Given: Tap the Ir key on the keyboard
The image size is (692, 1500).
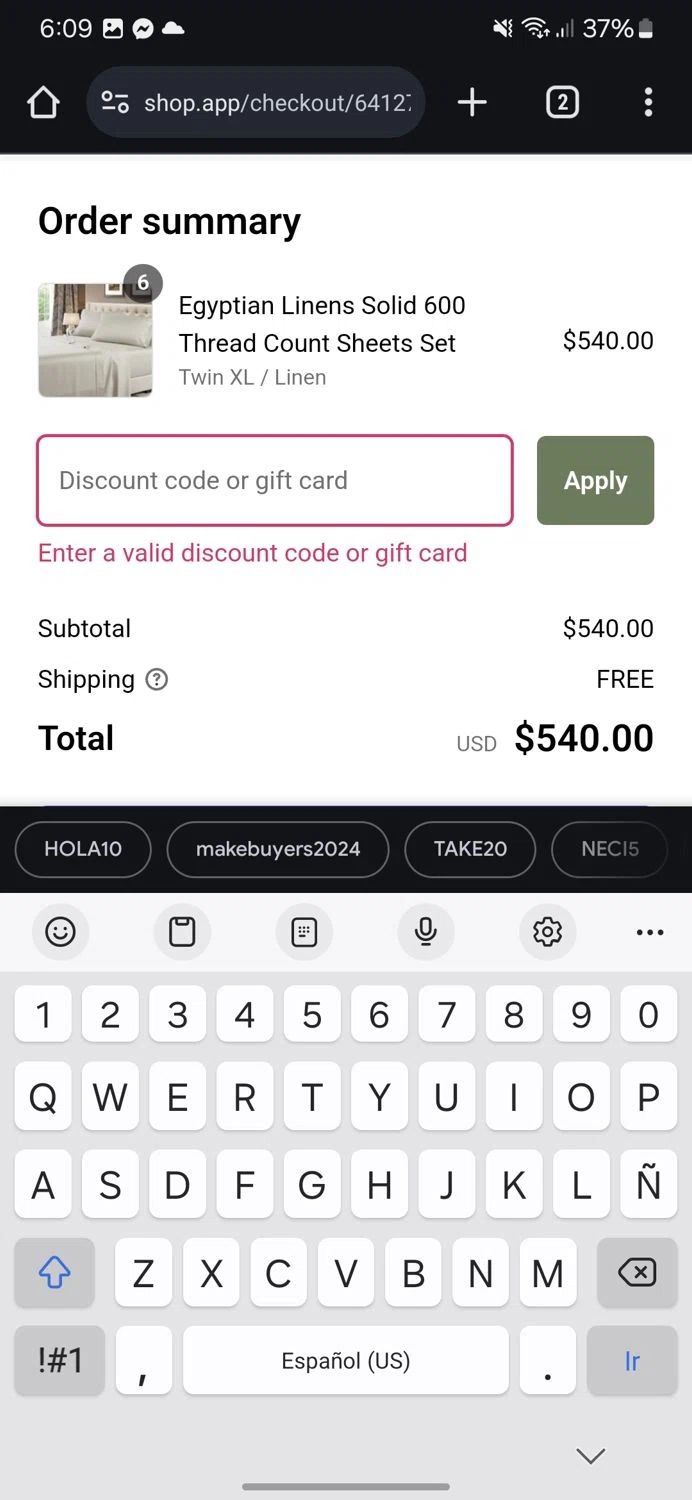Looking at the screenshot, I should pyautogui.click(x=631, y=1361).
